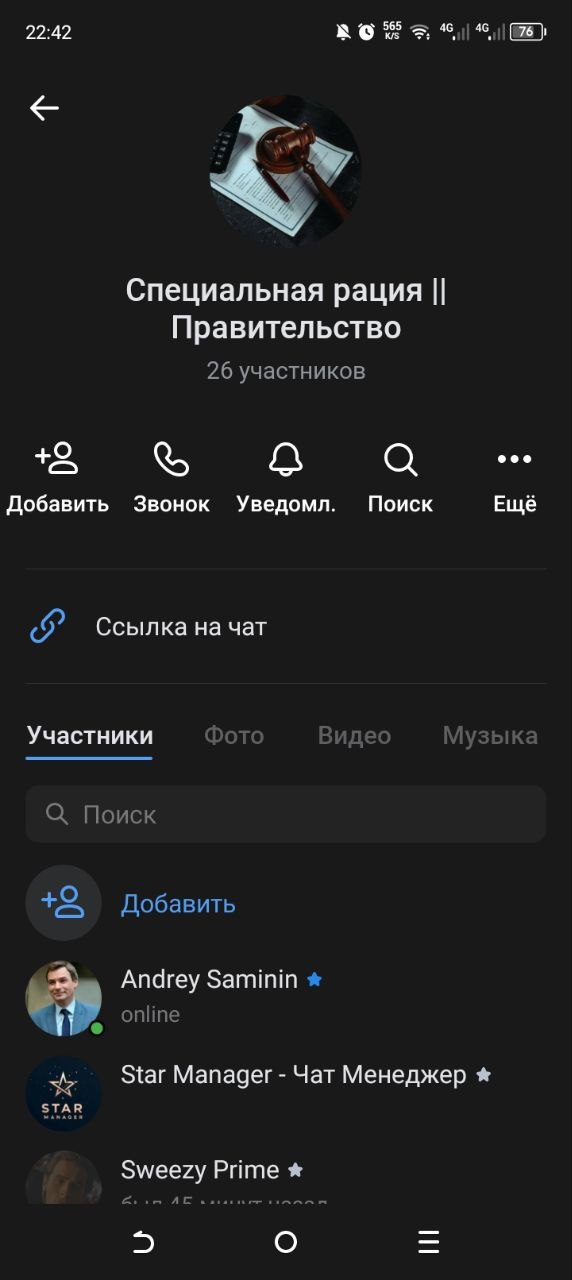The height and width of the screenshot is (1280, 572).
Task: Tap the members Поиск field
Action: [x=286, y=814]
